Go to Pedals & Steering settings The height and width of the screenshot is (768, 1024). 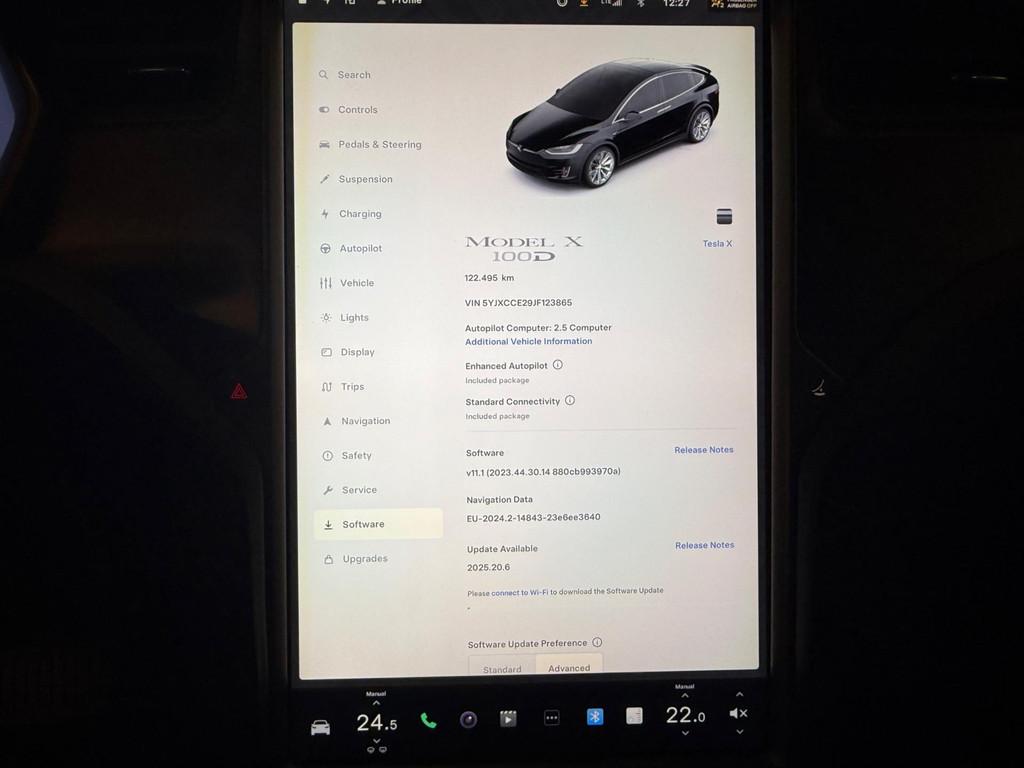click(x=379, y=145)
